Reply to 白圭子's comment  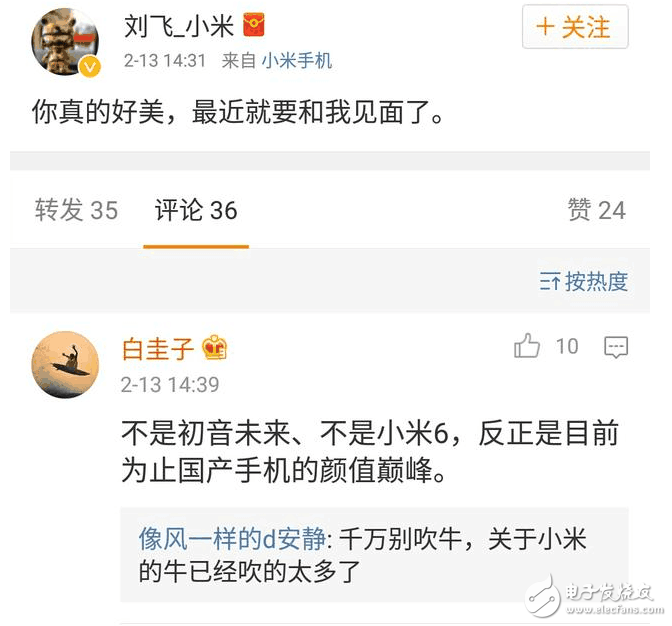point(616,347)
